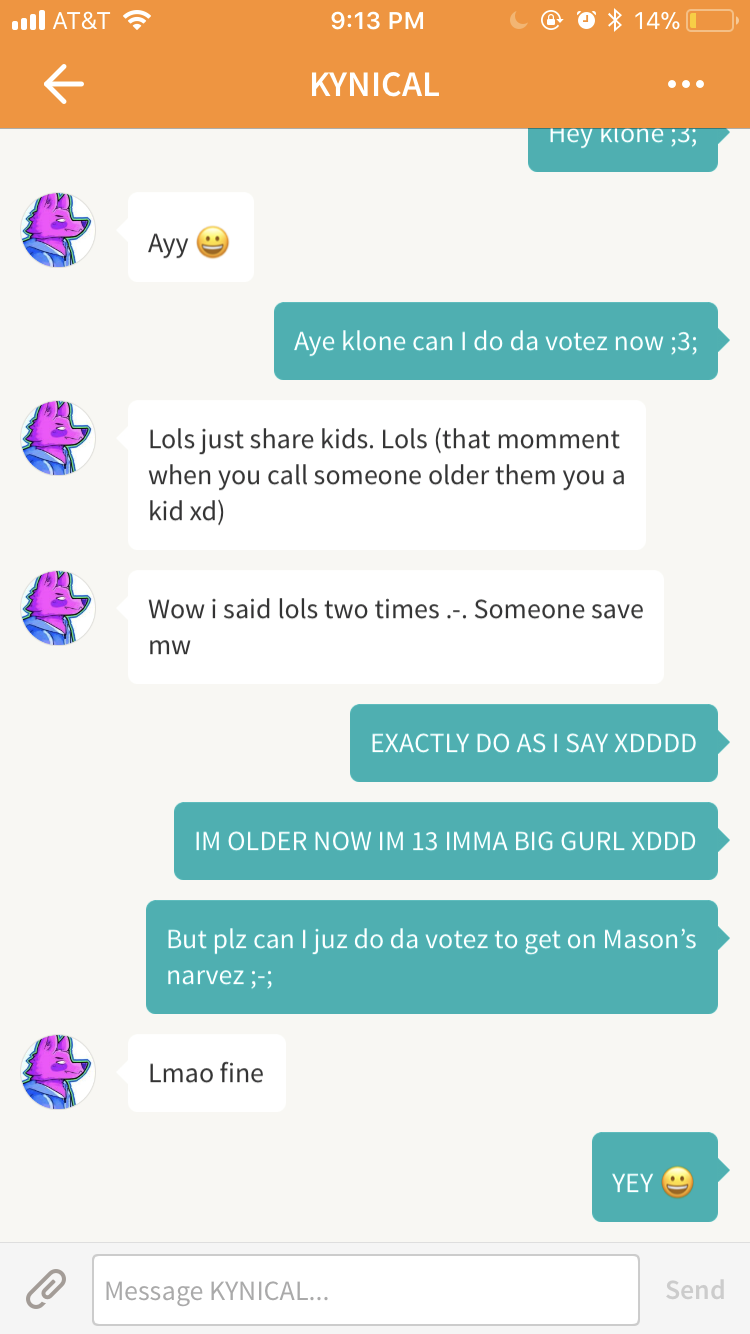Open the three-dot overflow menu
The width and height of the screenshot is (750, 1334).
click(686, 85)
